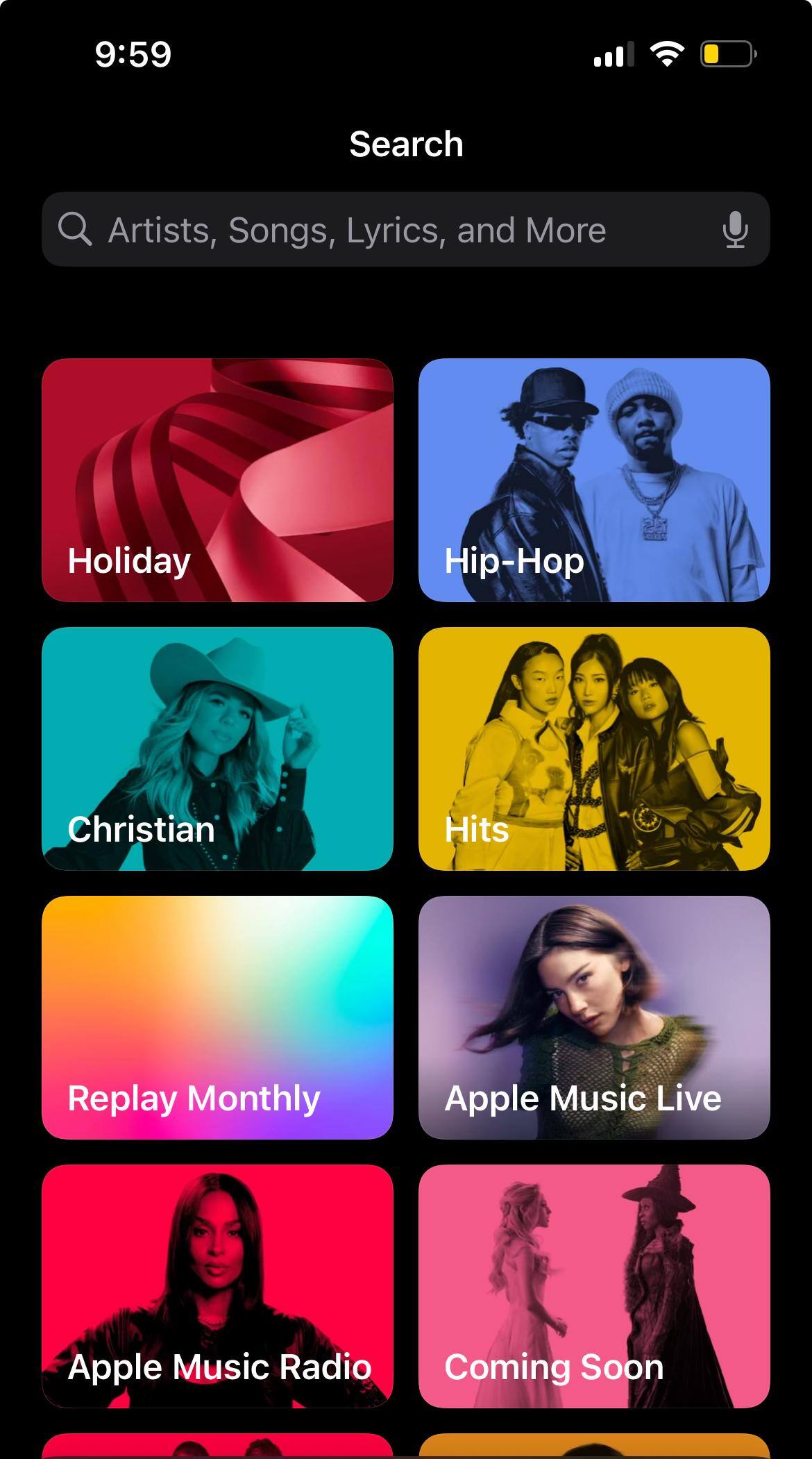Start voice search with the microphone
812x1459 pixels.
coord(734,230)
